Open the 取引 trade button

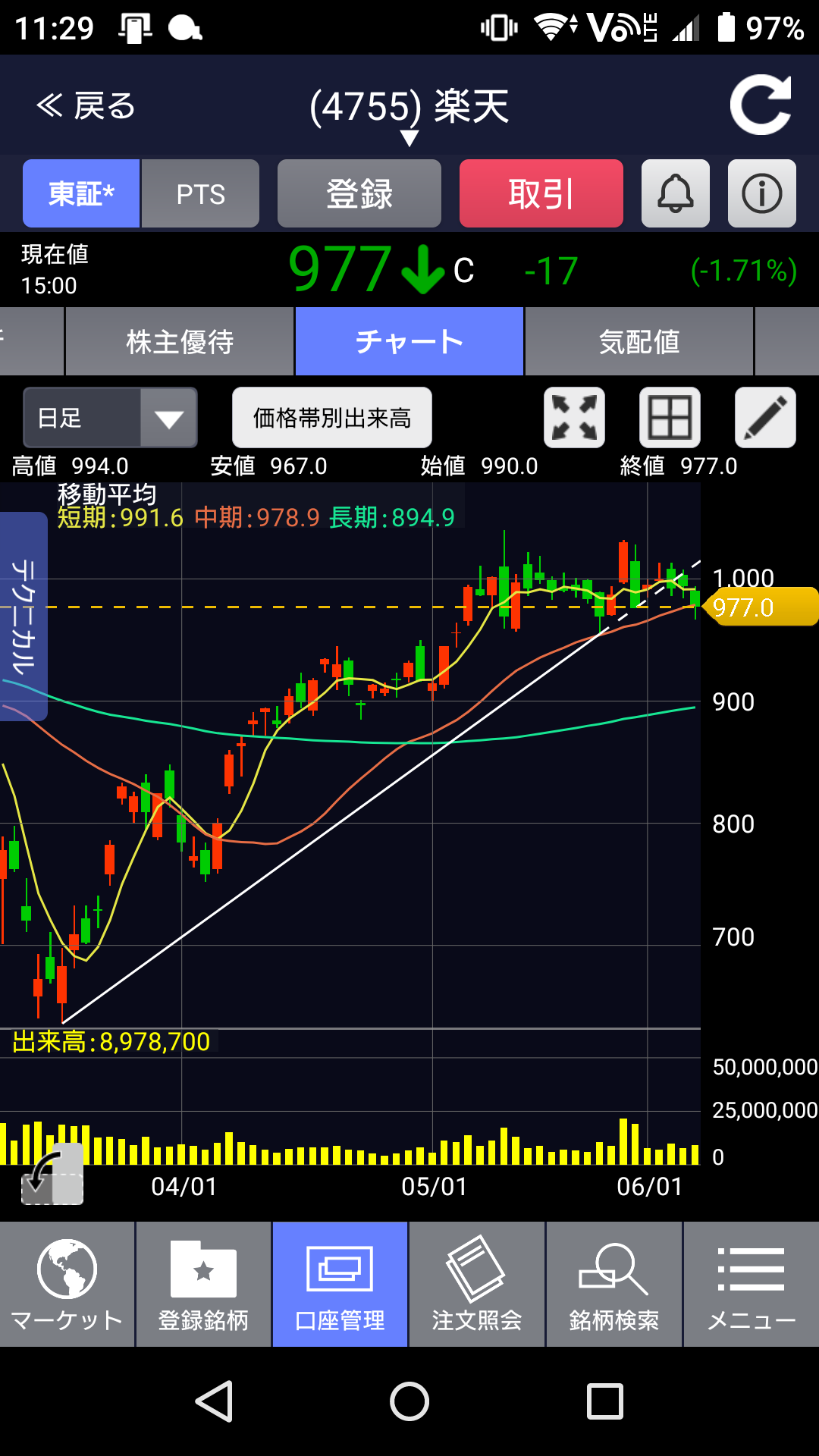[541, 194]
